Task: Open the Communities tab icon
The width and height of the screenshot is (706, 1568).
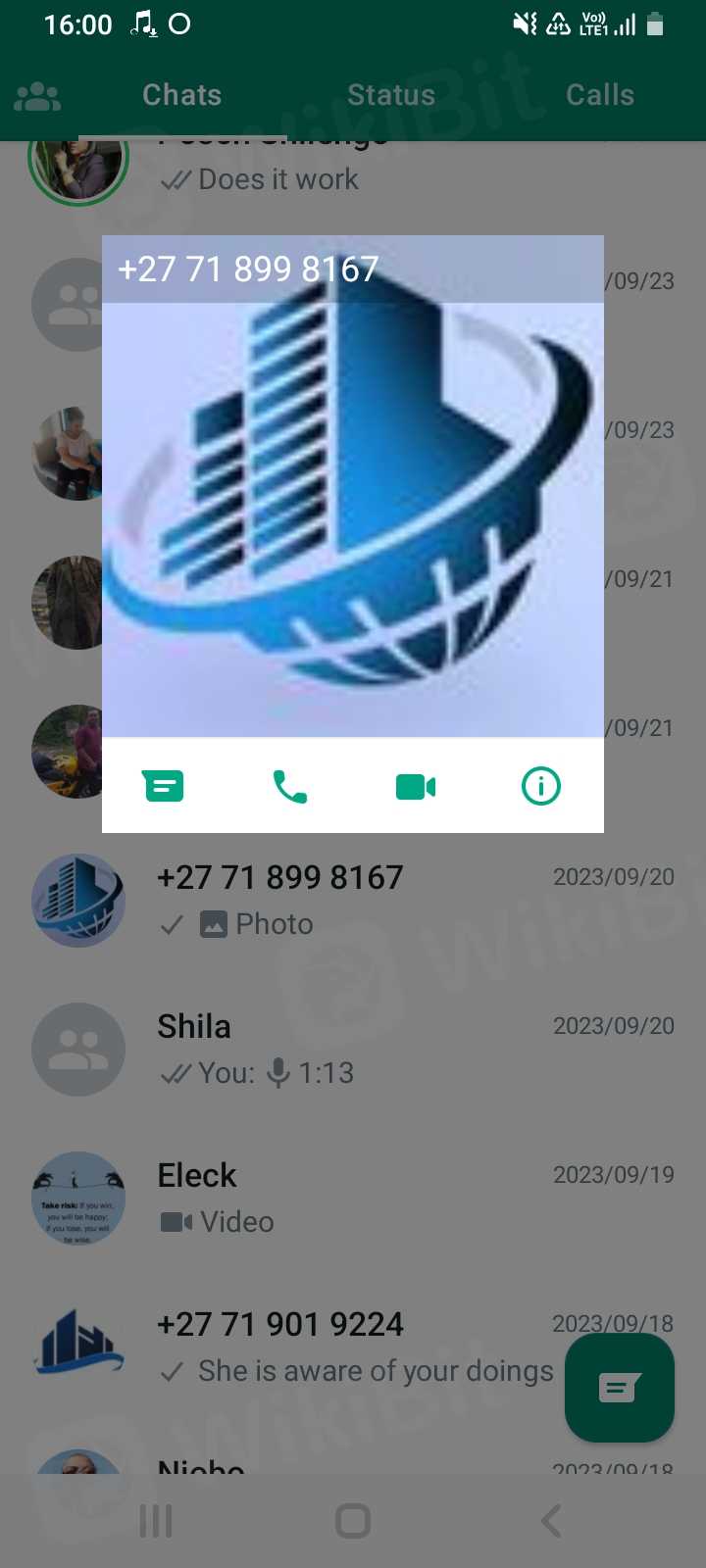Action: pos(38,96)
